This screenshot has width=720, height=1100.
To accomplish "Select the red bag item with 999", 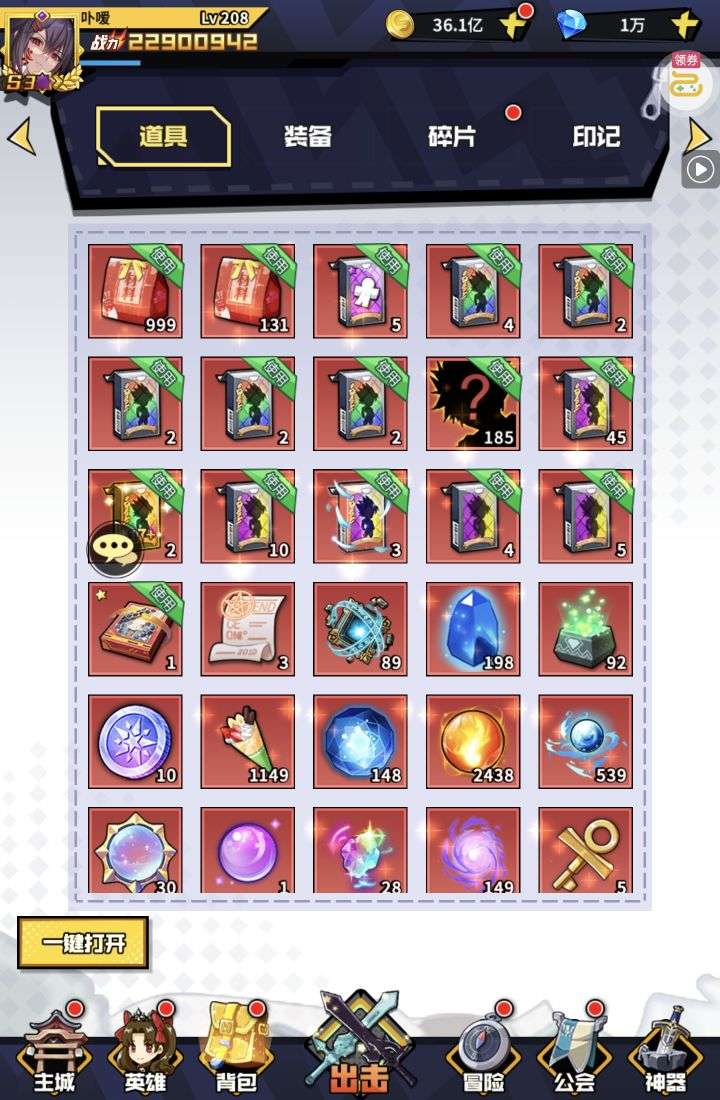I will [135, 291].
